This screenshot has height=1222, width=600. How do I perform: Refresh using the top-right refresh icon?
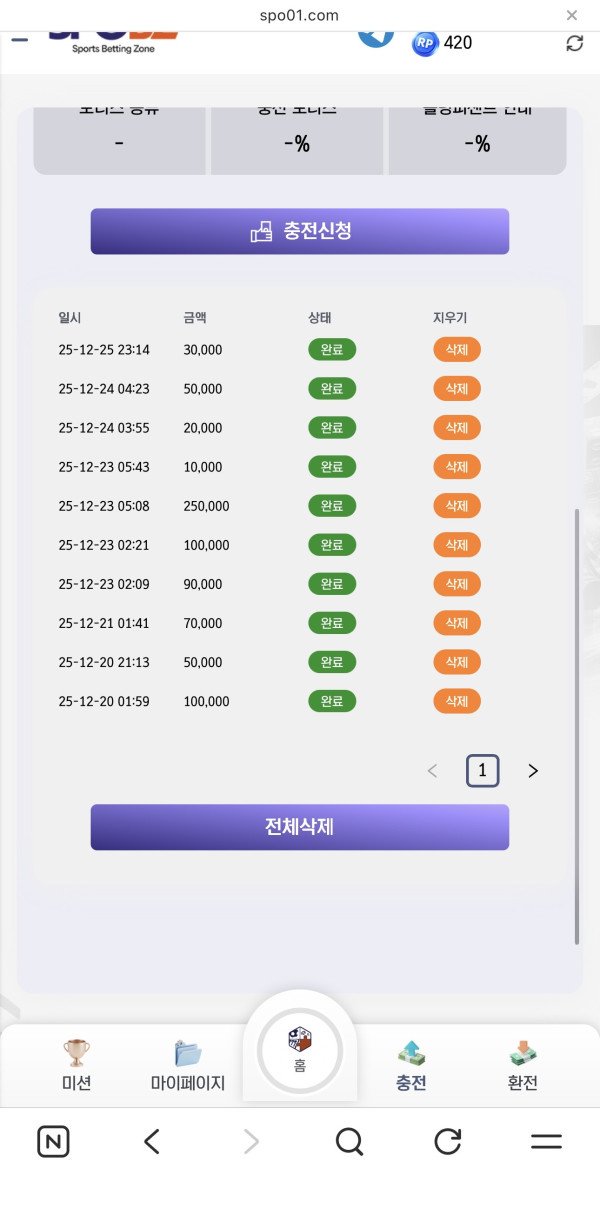point(575,43)
